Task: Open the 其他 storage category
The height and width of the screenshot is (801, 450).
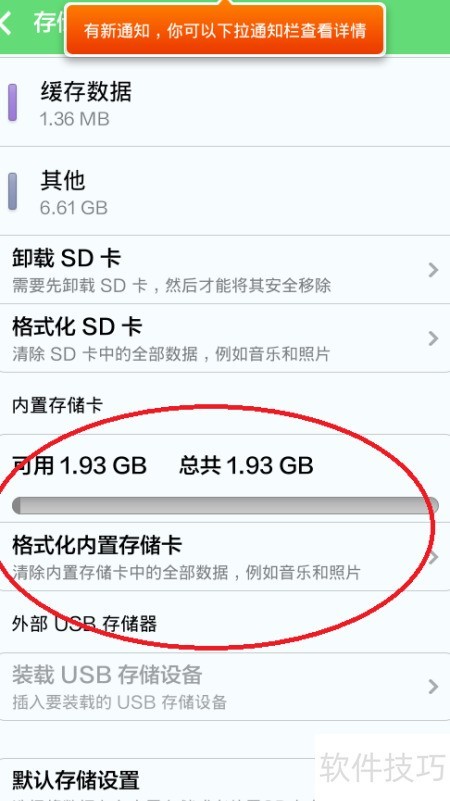Action: (225, 192)
